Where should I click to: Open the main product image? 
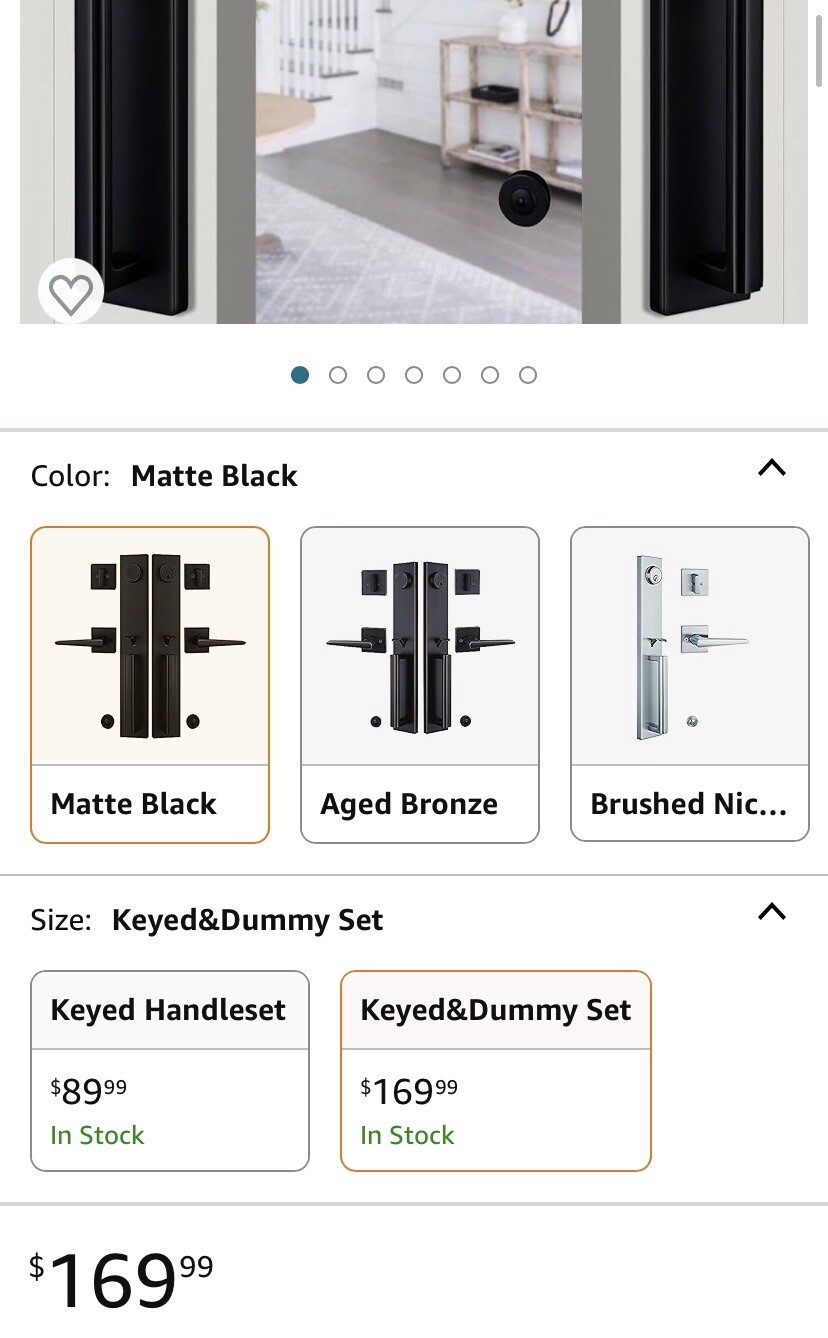tap(414, 162)
